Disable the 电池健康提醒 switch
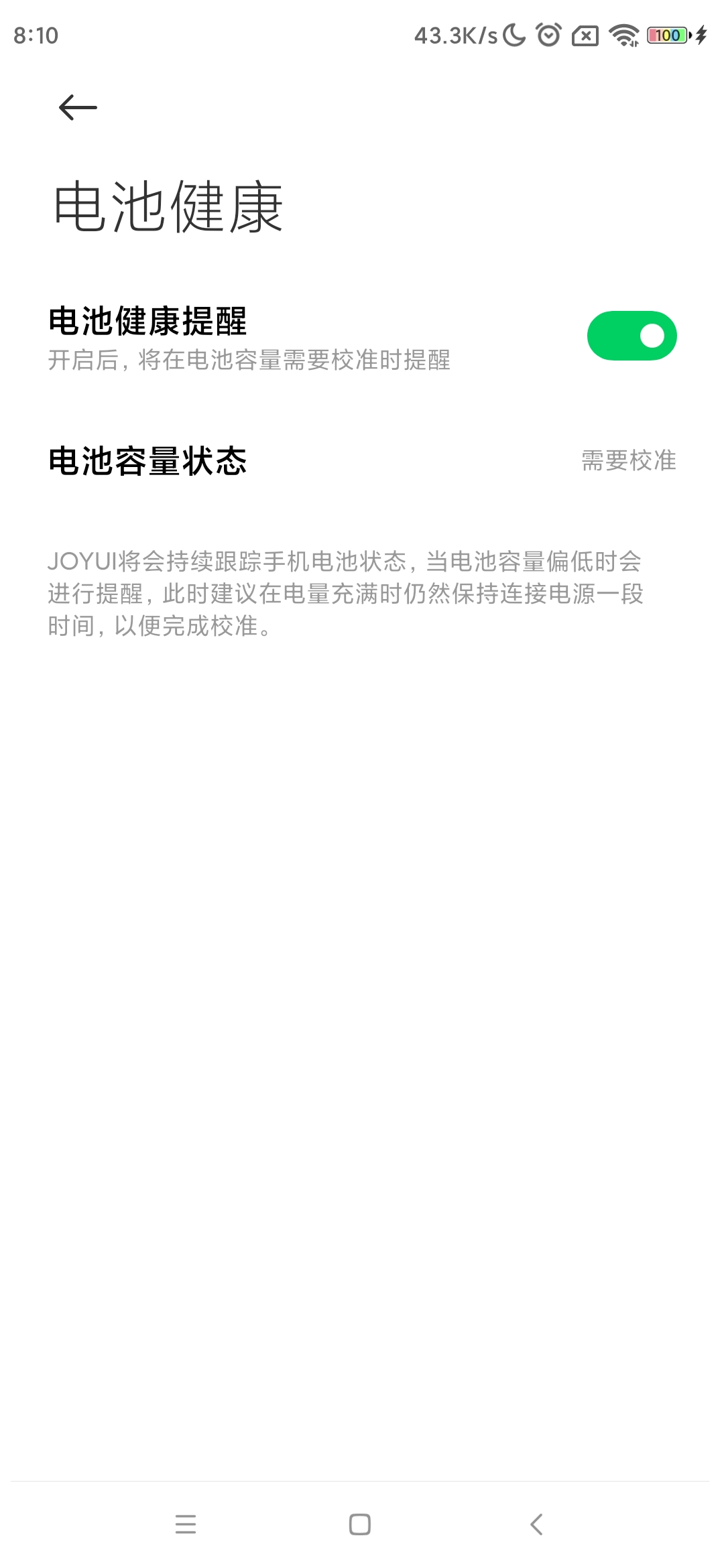724x1568 pixels. pos(631,336)
